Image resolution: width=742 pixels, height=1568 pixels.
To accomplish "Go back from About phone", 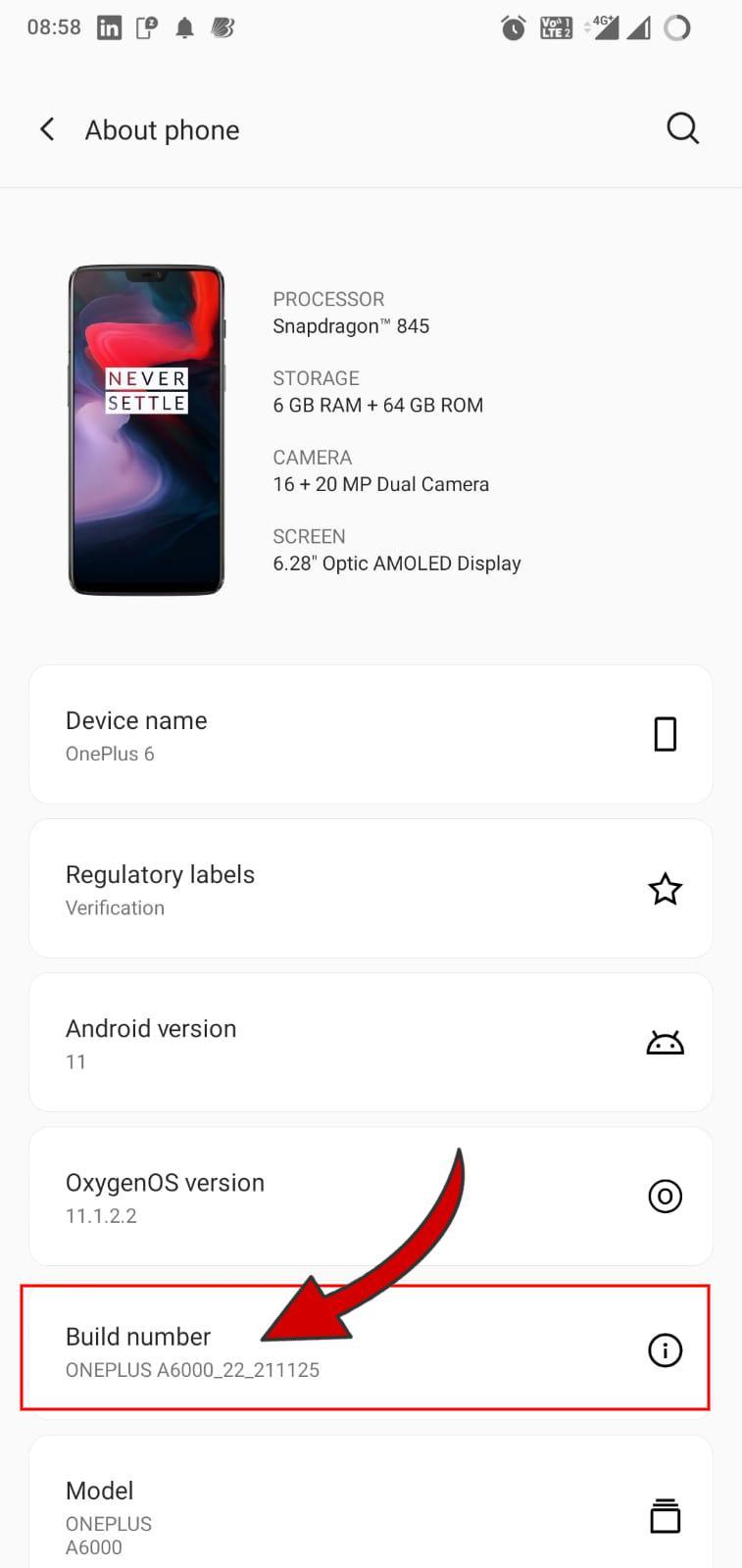I will [47, 129].
